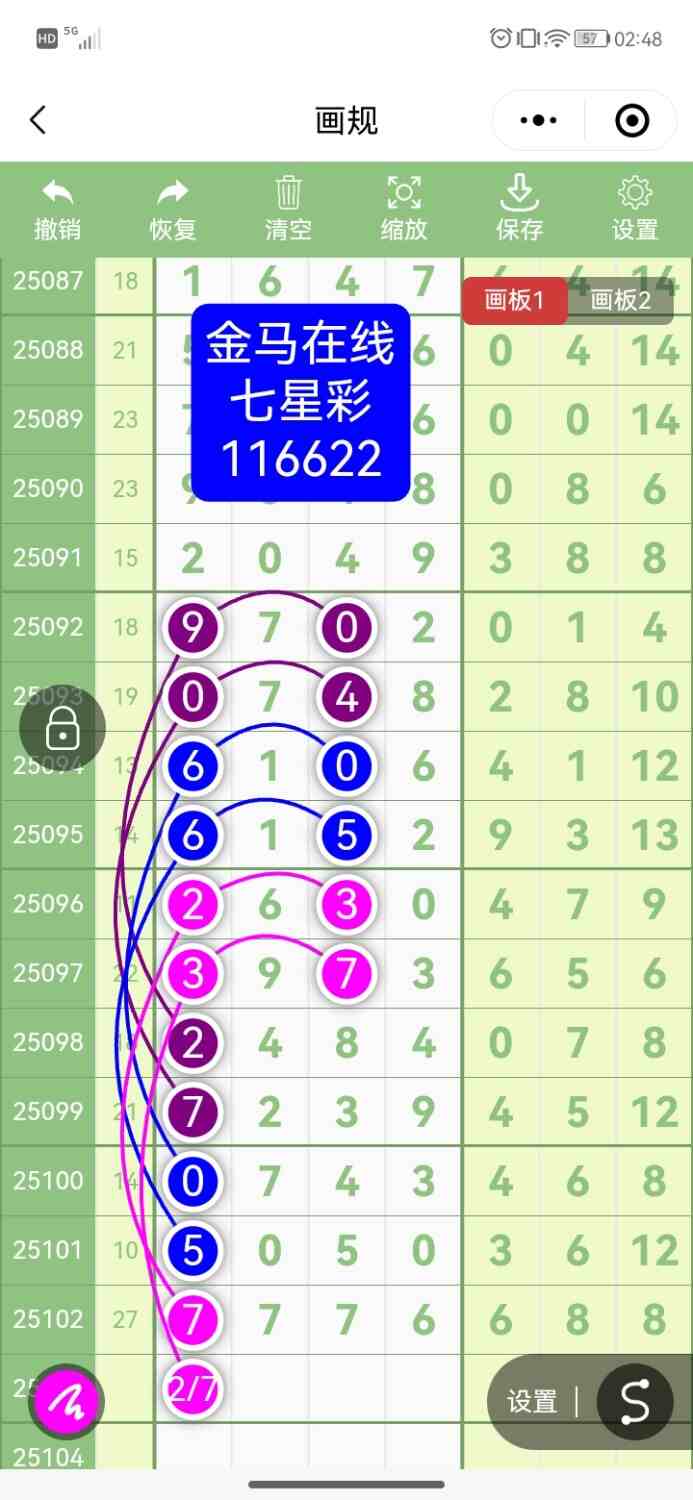The width and height of the screenshot is (693, 1500).
Task: Select the 缩放 zoom tool
Action: coord(404,209)
